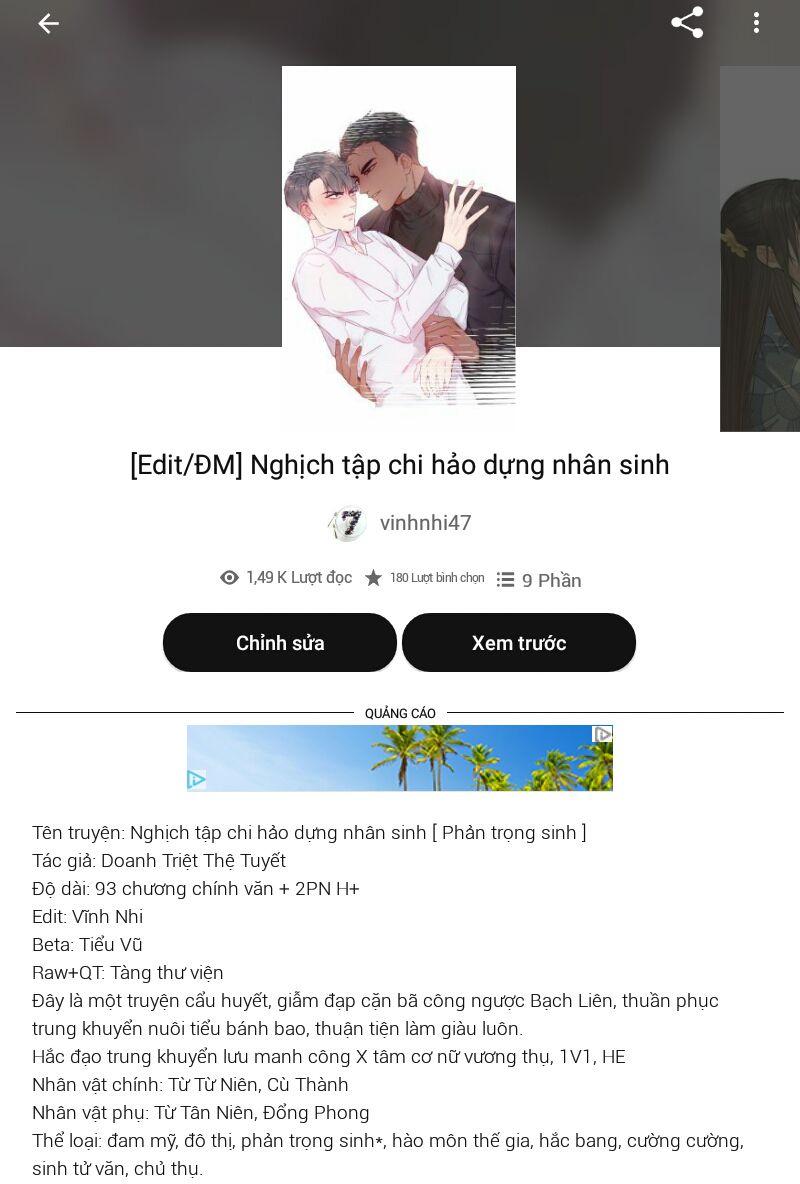Tap the Xem trước button

click(519, 643)
